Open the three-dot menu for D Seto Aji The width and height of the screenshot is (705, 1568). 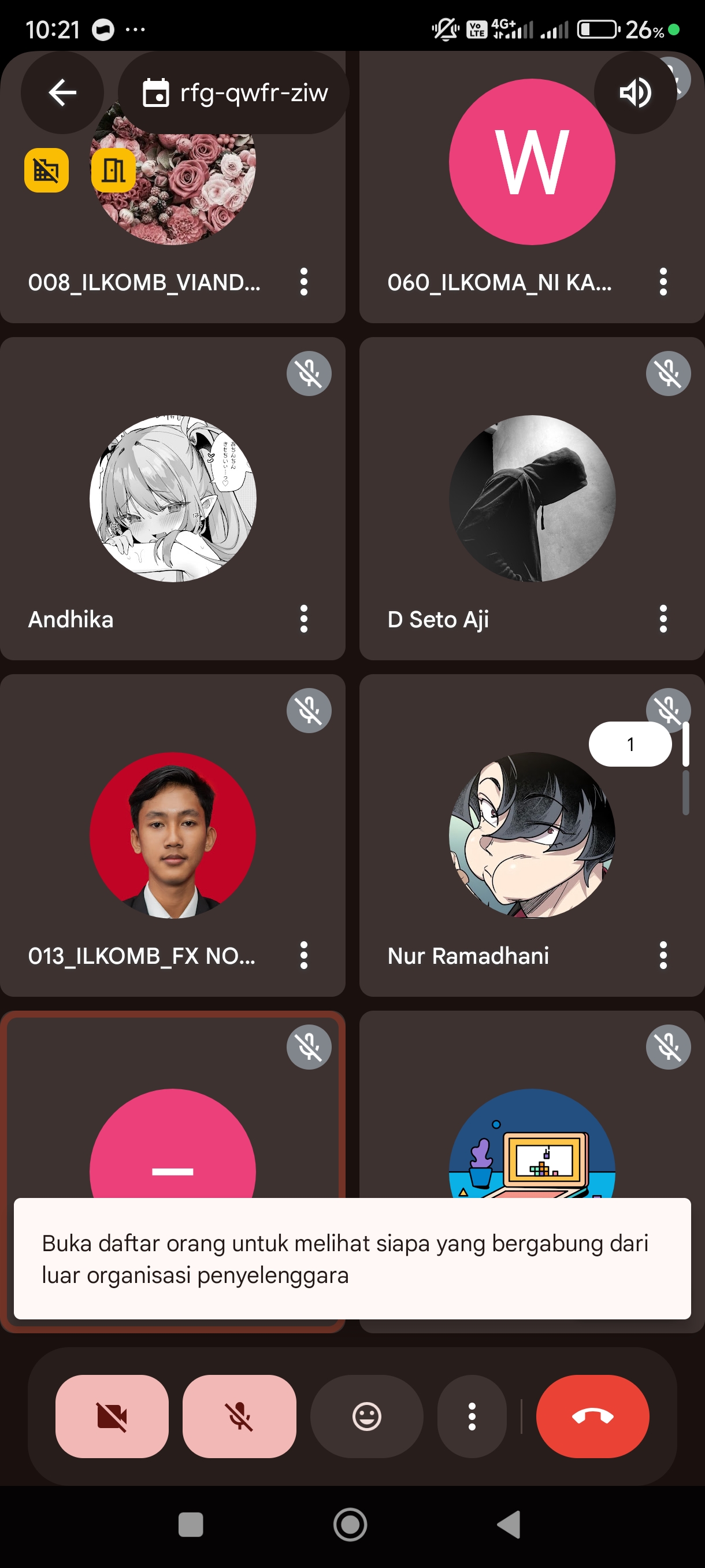pos(662,619)
